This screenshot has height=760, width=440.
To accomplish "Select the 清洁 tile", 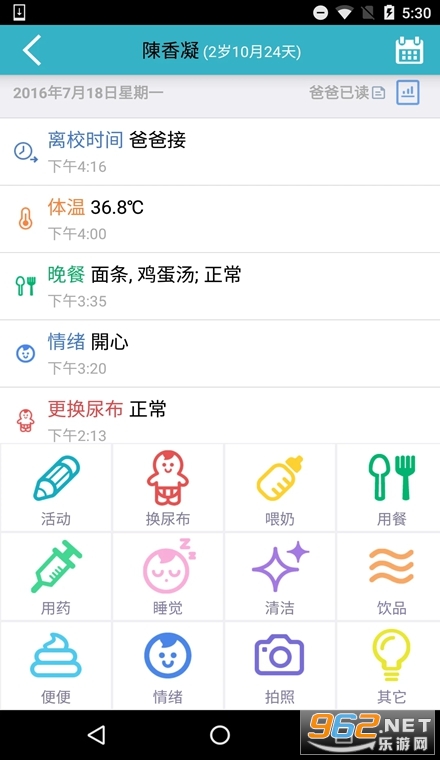I will point(280,577).
